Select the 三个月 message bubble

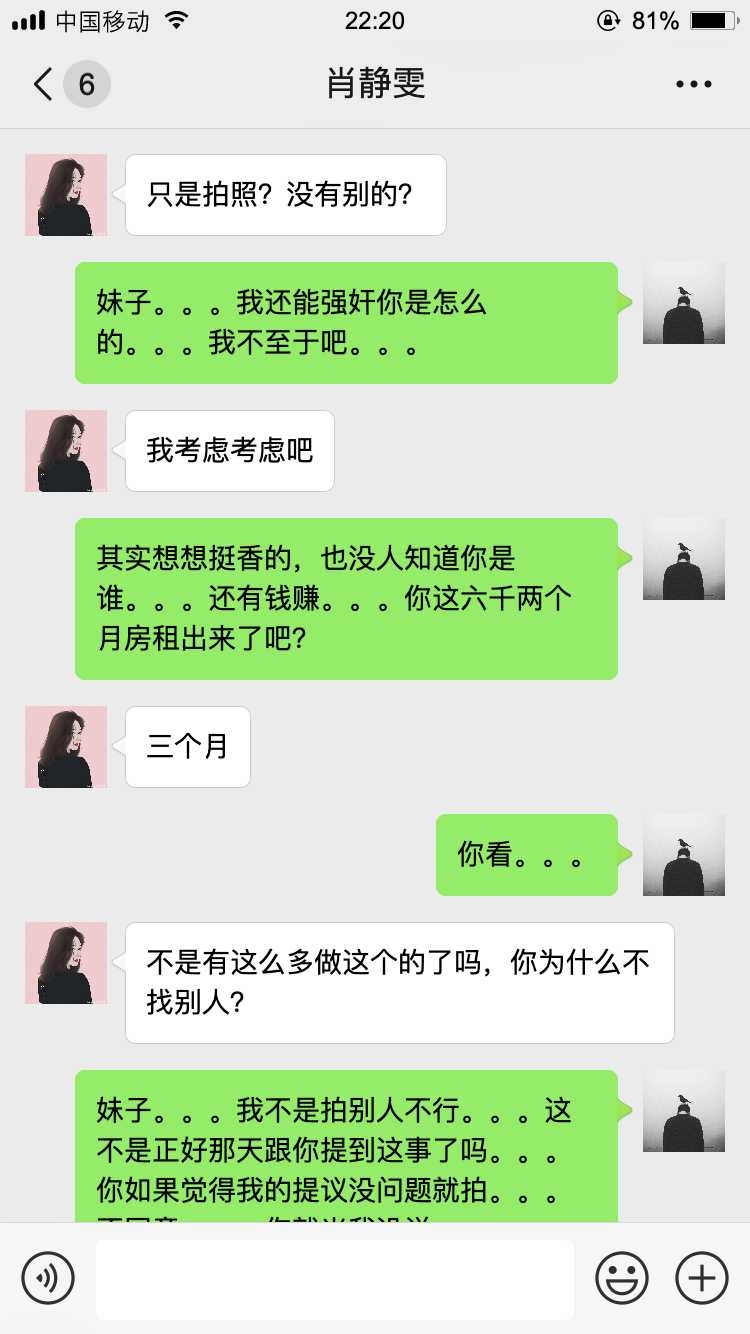[187, 747]
